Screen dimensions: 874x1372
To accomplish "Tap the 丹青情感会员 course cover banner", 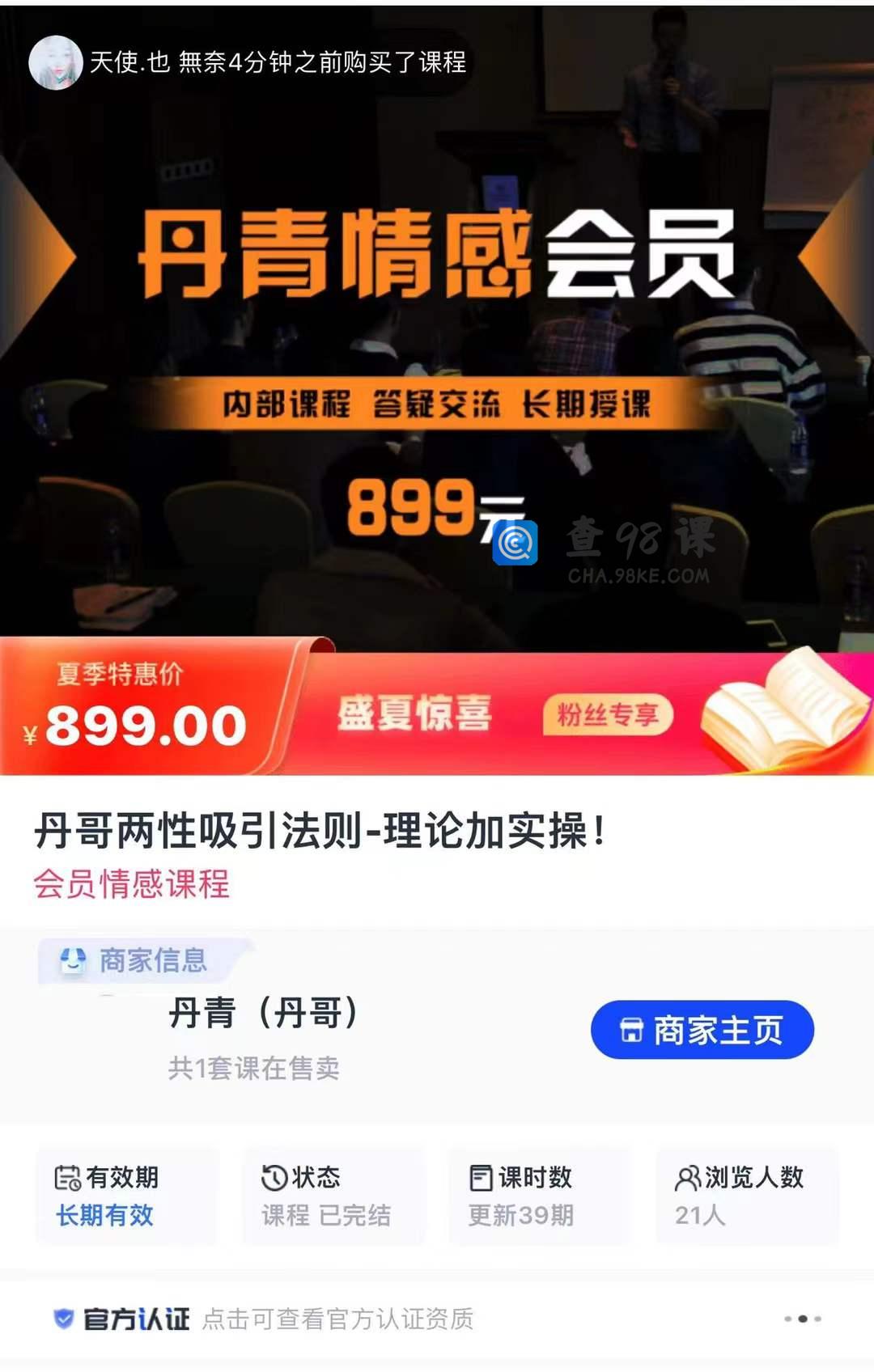I will point(437,324).
